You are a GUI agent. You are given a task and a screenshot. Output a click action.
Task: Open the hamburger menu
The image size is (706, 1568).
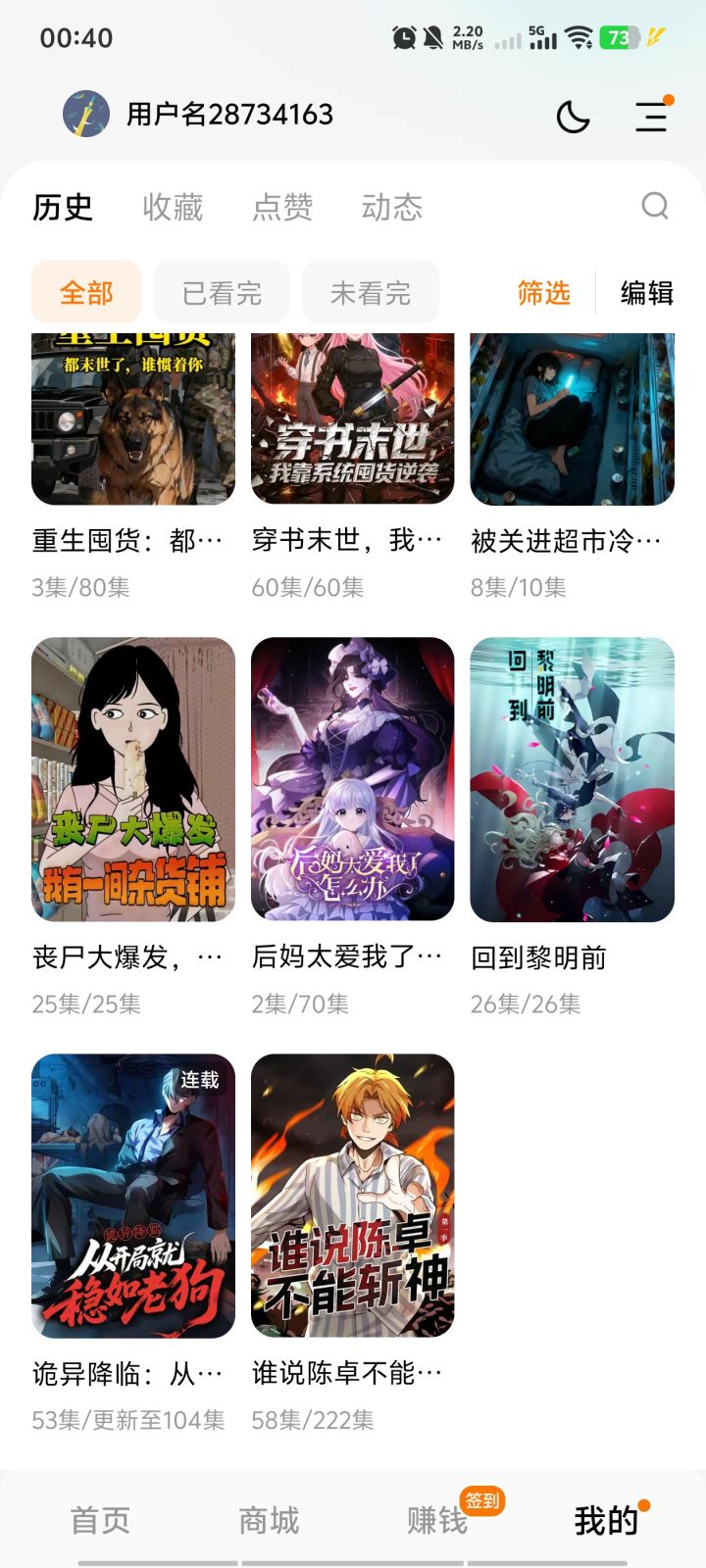click(x=651, y=118)
